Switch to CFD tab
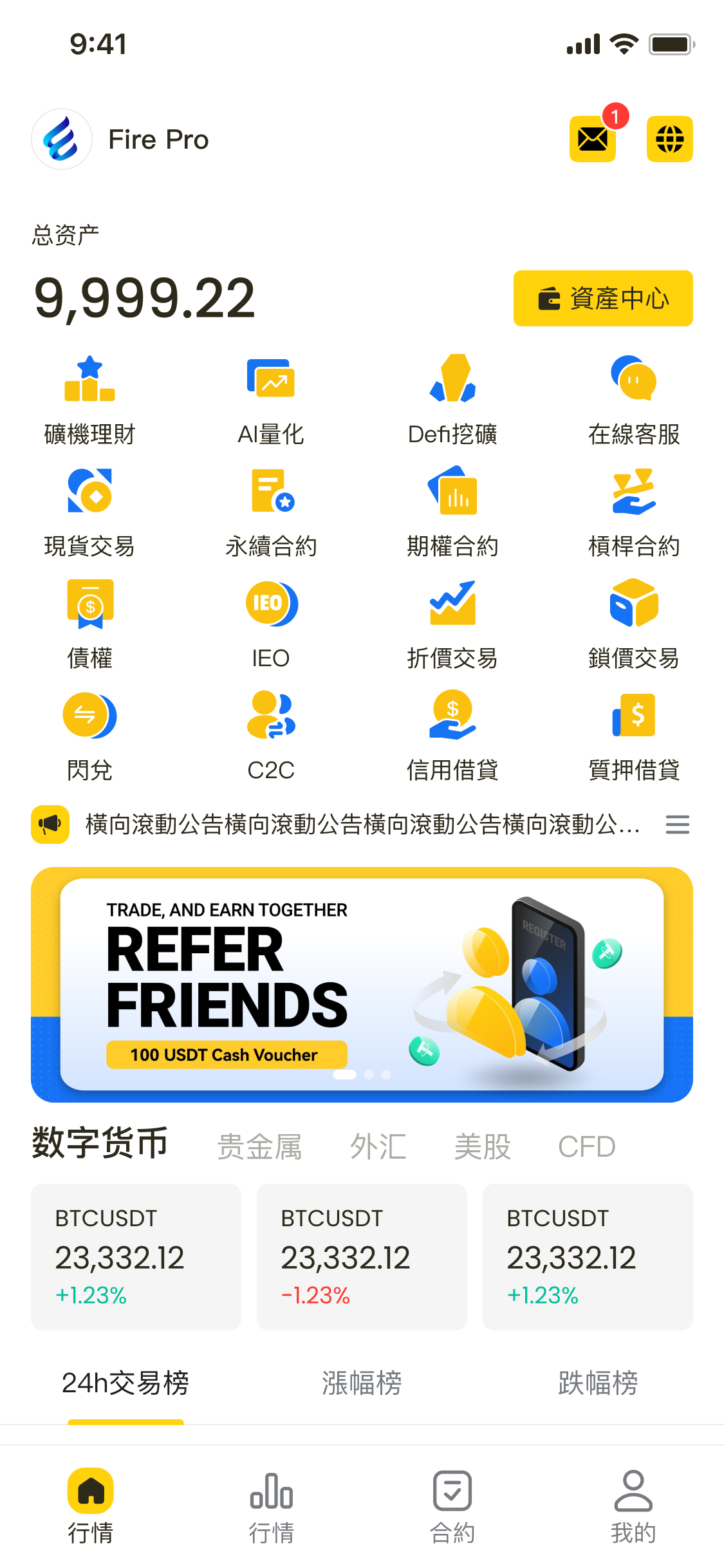The height and width of the screenshot is (1568, 724). (x=586, y=1146)
